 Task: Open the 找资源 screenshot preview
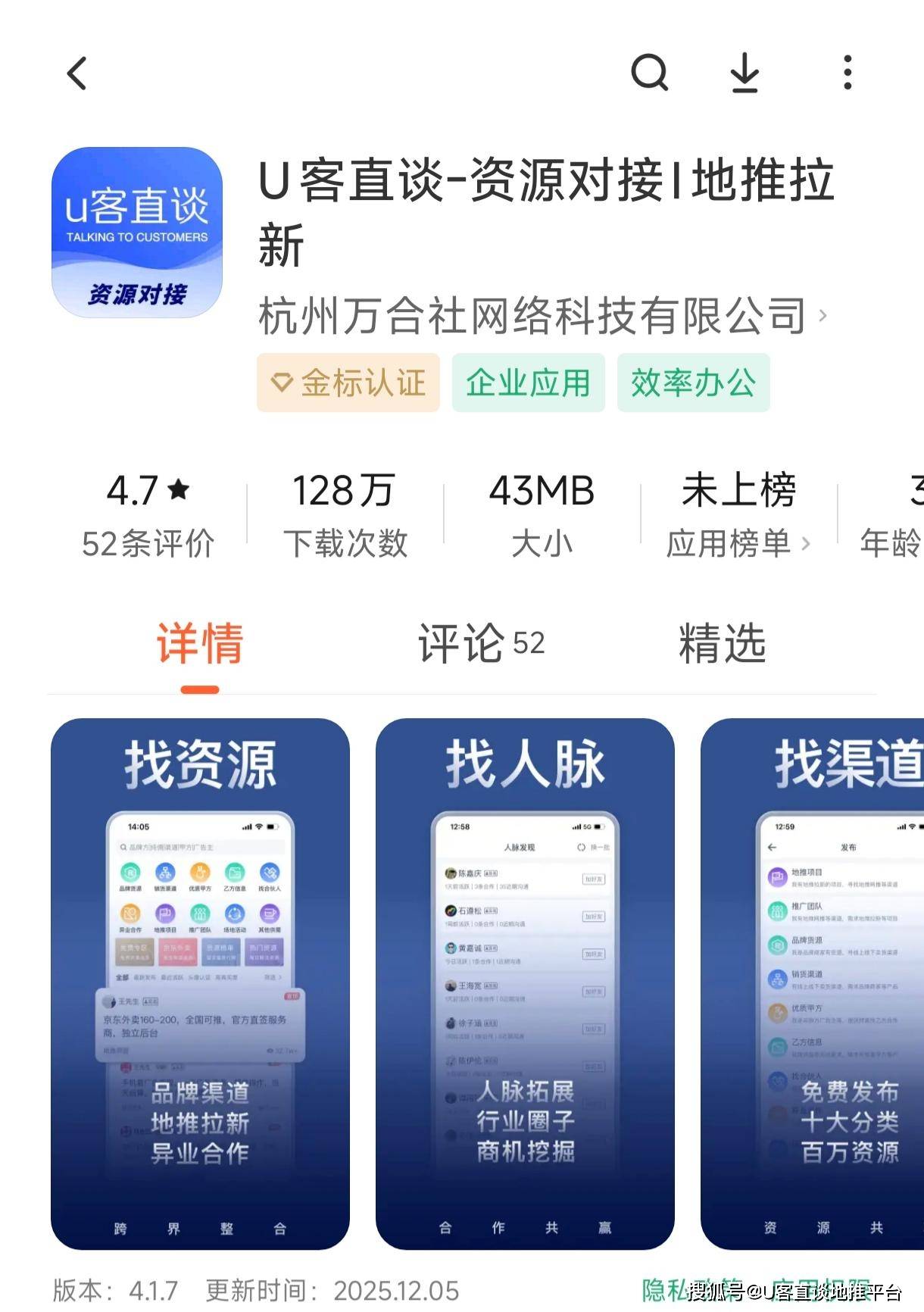click(200, 983)
